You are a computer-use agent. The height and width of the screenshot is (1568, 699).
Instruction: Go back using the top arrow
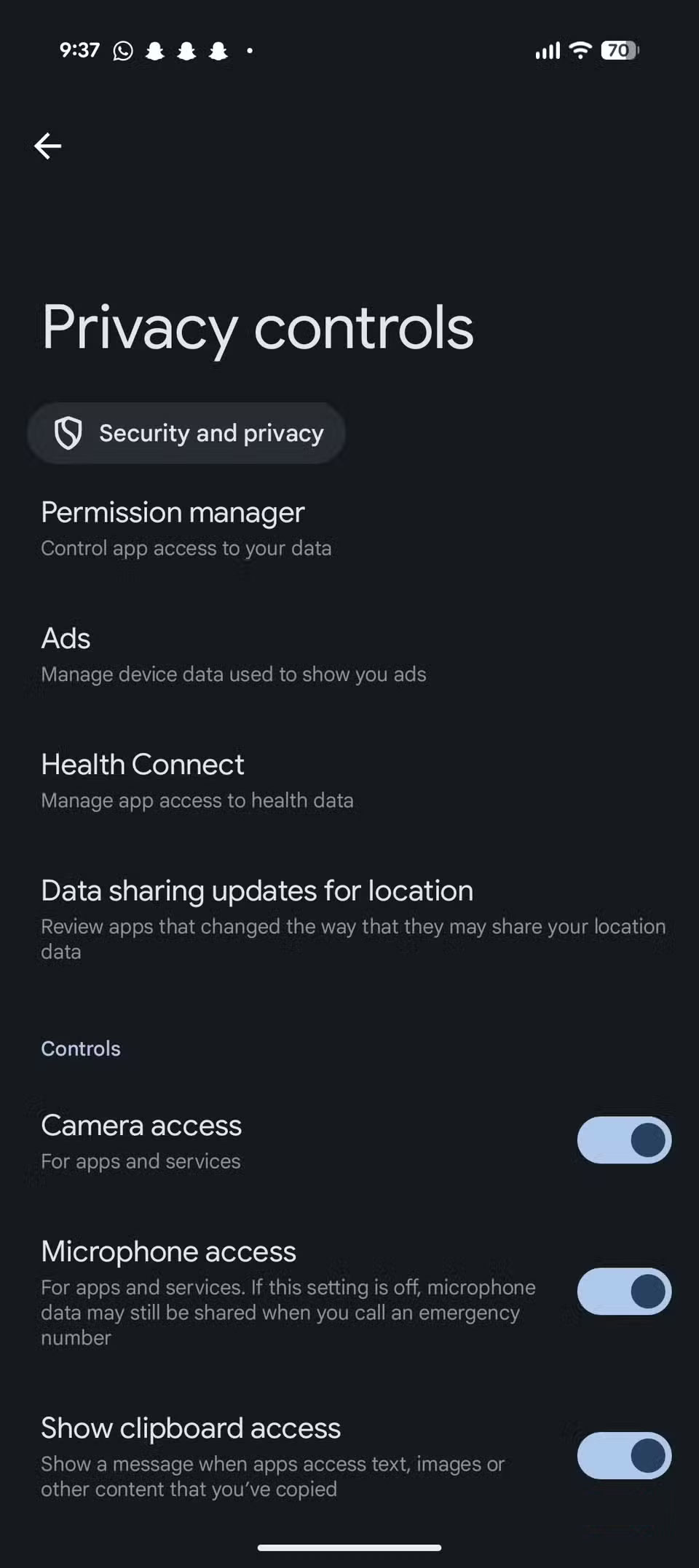[47, 146]
